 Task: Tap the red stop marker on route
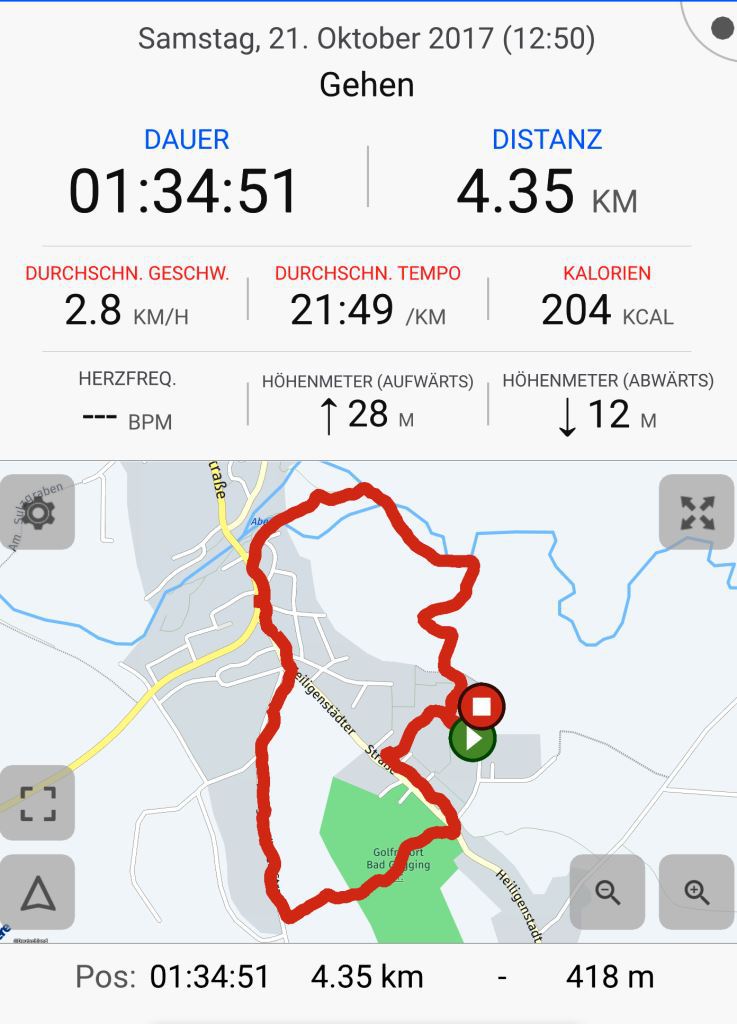pyautogui.click(x=482, y=706)
